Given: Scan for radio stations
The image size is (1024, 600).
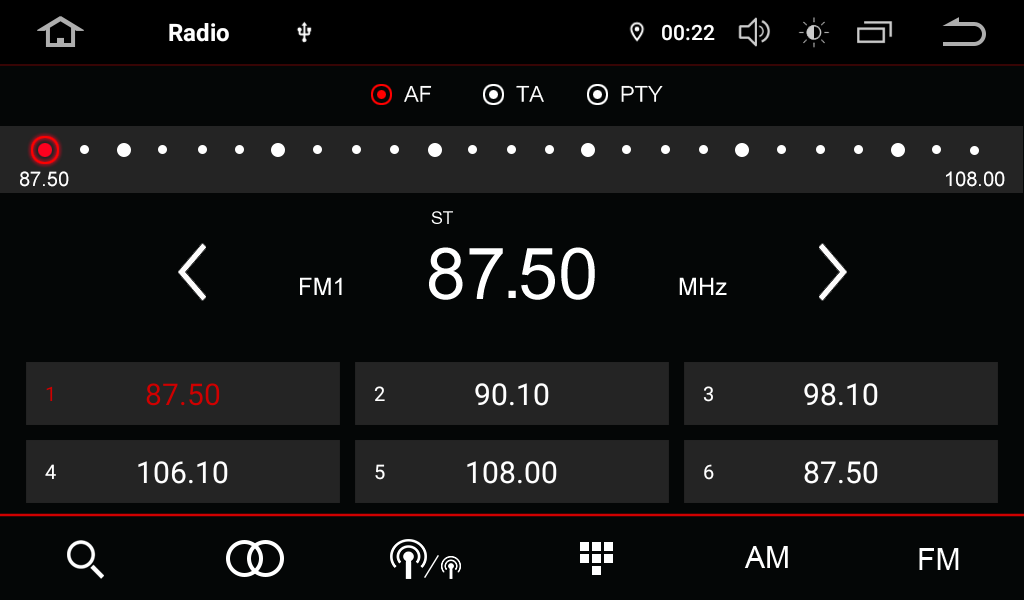Looking at the screenshot, I should tap(85, 558).
